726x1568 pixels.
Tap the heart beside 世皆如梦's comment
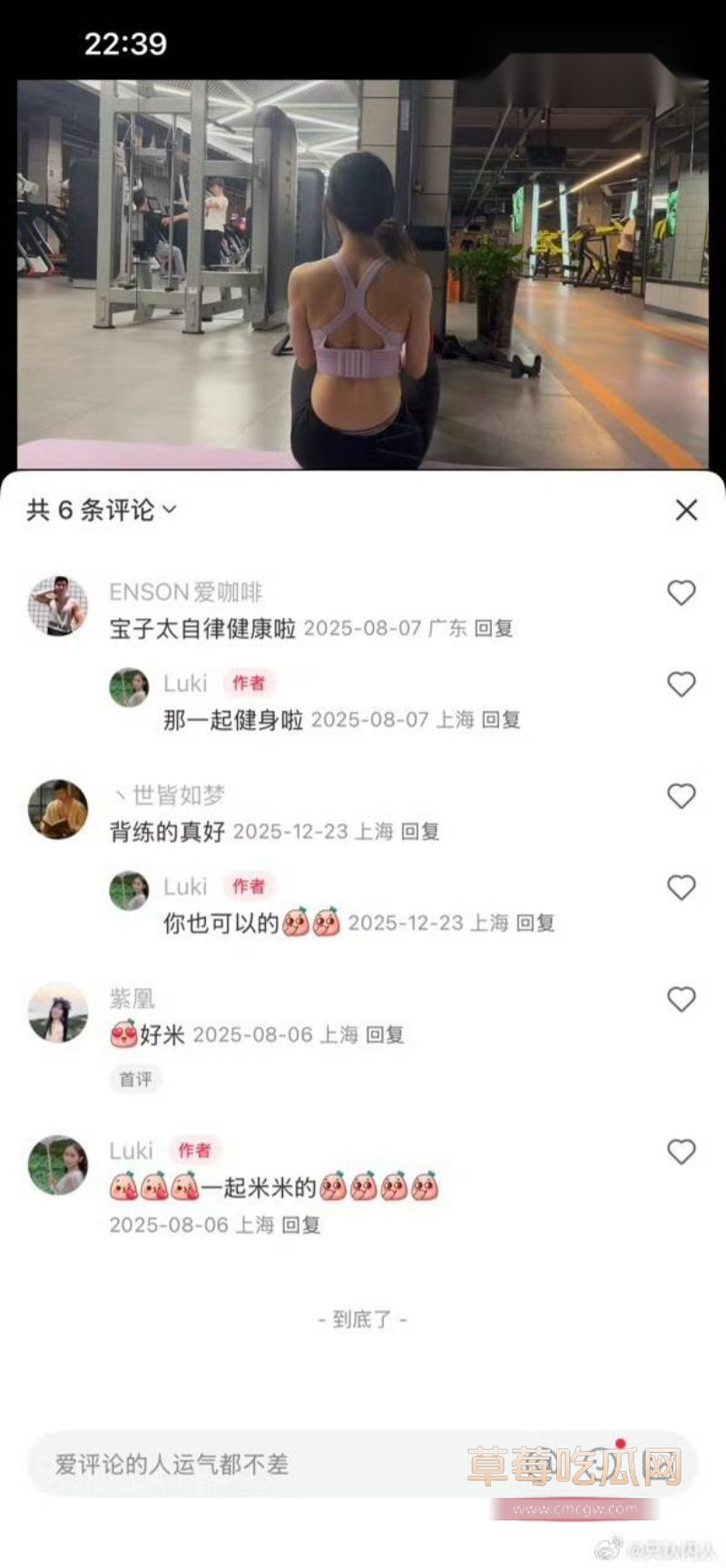[682, 797]
